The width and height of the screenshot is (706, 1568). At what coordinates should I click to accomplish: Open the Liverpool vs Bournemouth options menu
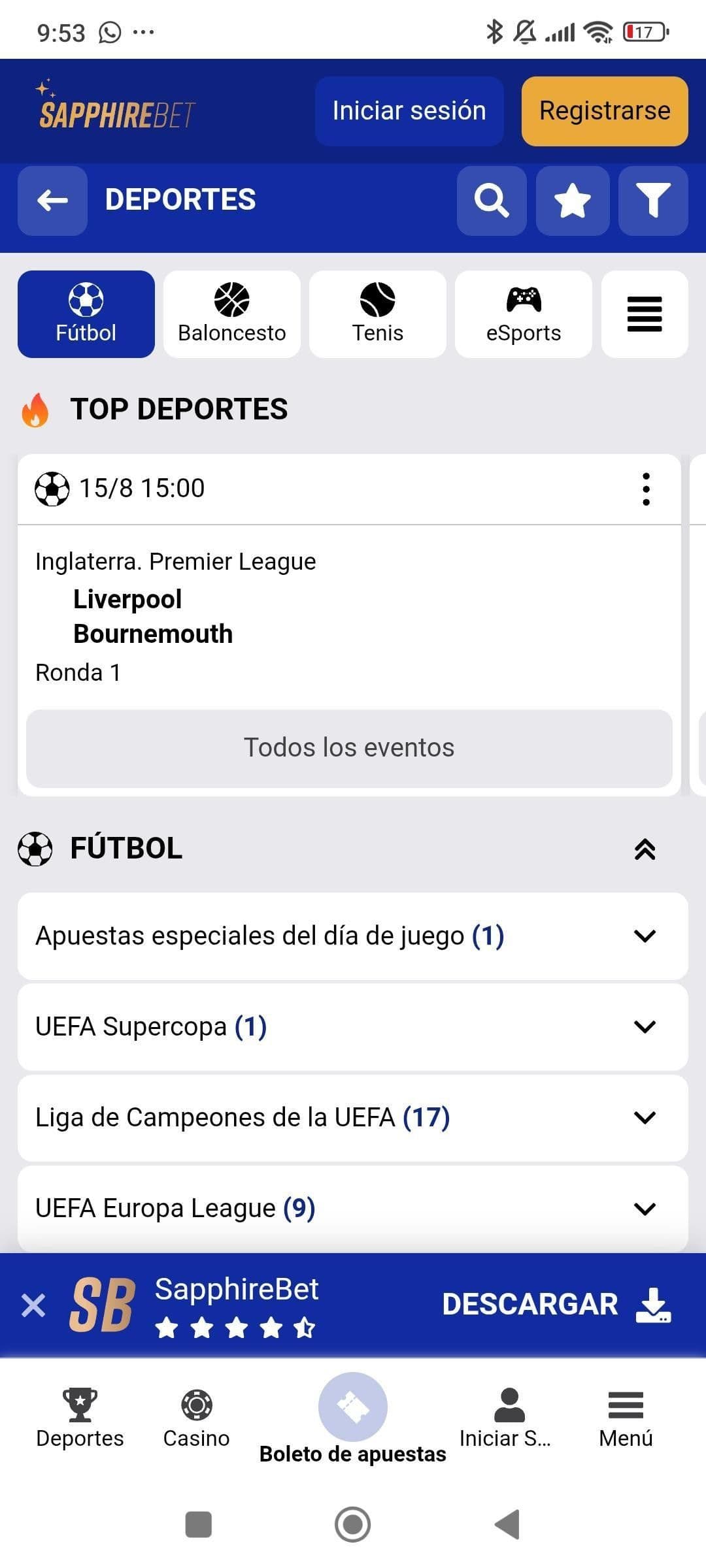tap(646, 488)
